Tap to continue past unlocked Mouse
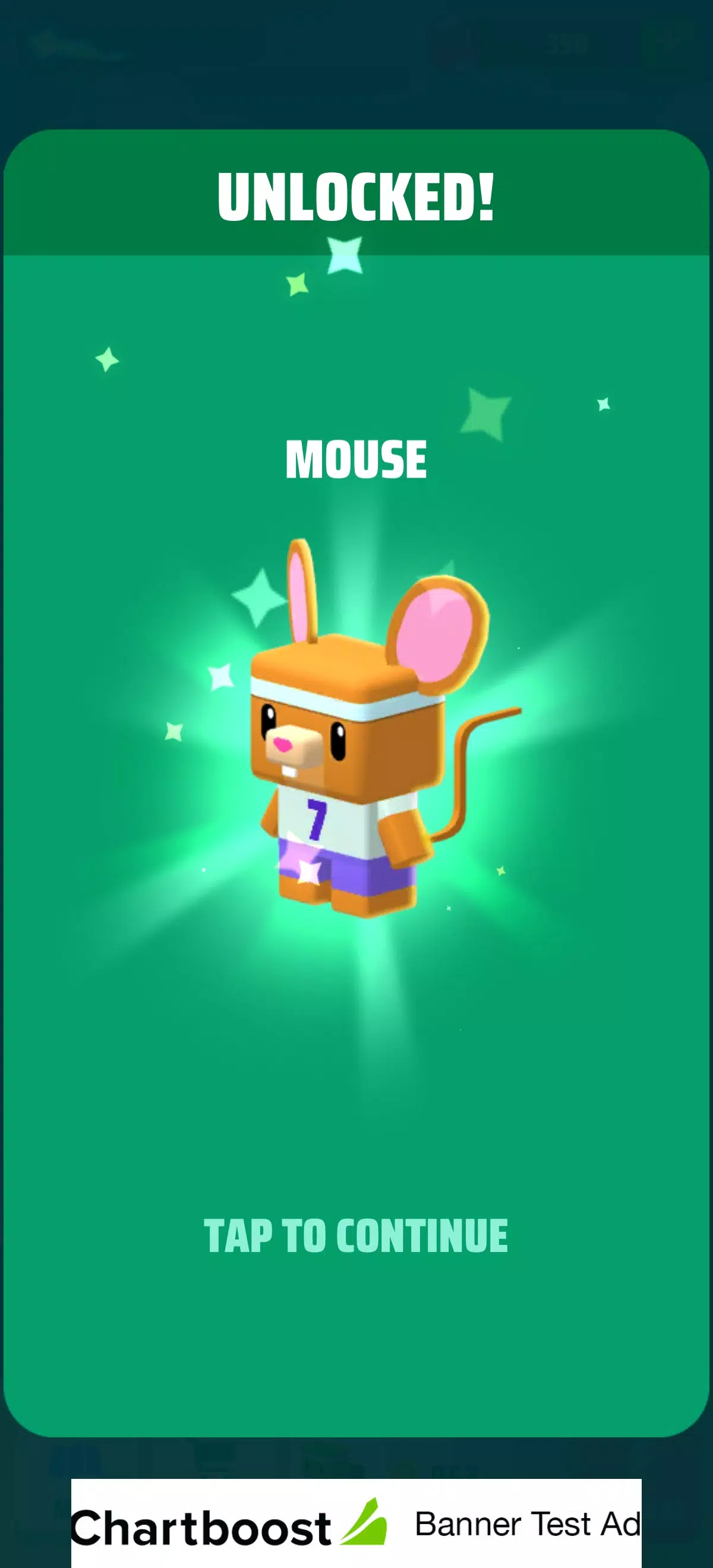 click(355, 1236)
